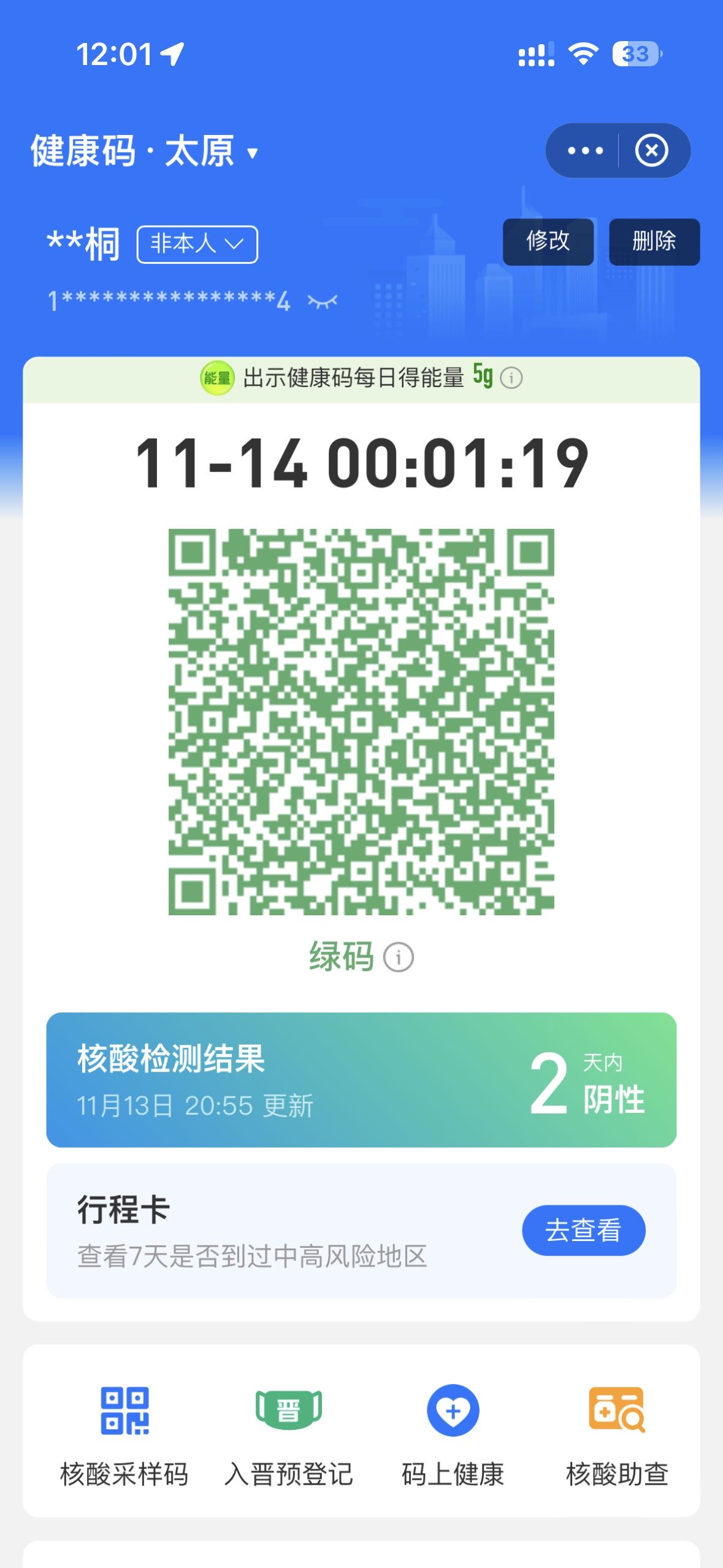Expand the 非本人 dropdown
Image resolution: width=723 pixels, height=1568 pixels.
coord(197,244)
